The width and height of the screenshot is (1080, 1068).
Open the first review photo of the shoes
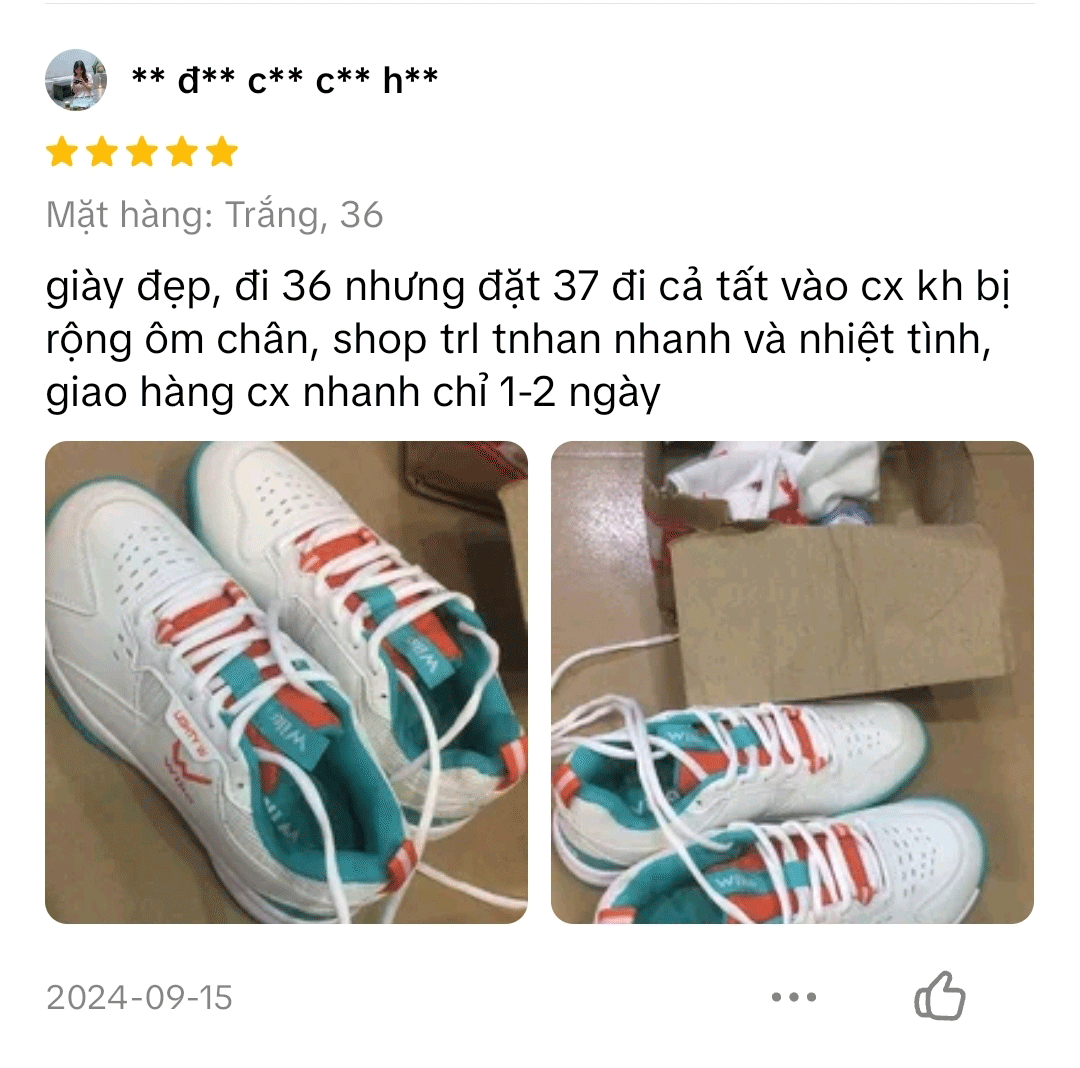click(286, 682)
